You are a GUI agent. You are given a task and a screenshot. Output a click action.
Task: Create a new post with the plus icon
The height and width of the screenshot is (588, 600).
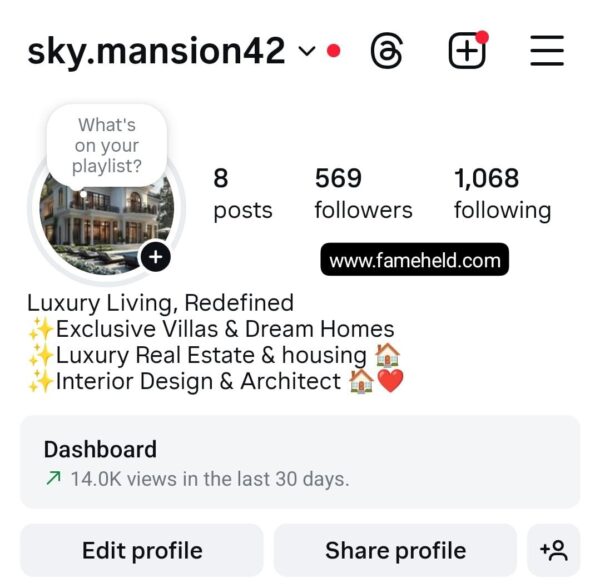coord(467,51)
